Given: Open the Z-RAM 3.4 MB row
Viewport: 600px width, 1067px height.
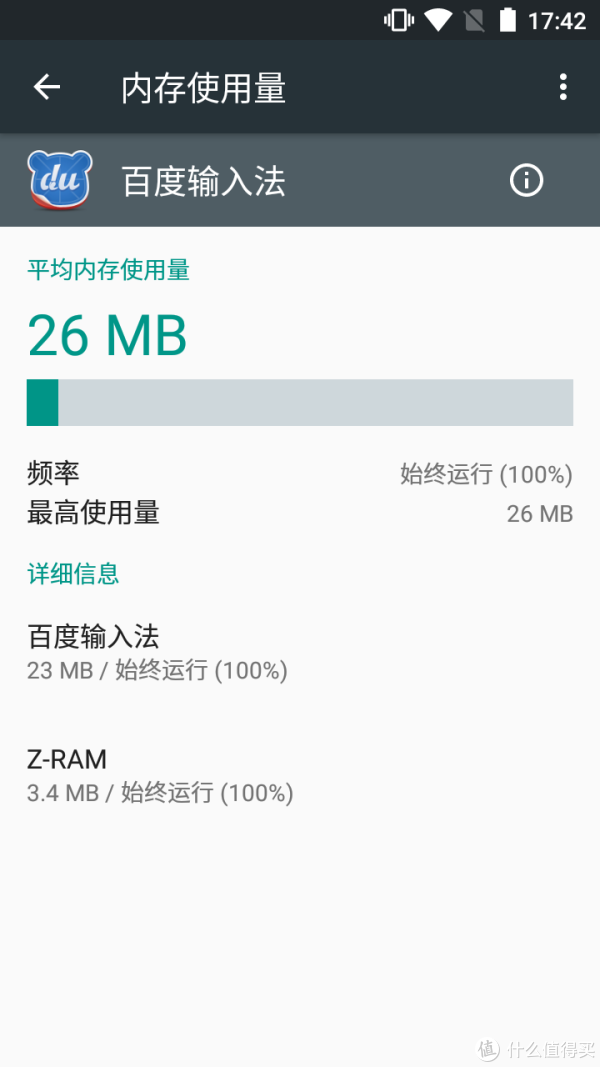Looking at the screenshot, I should tap(300, 776).
